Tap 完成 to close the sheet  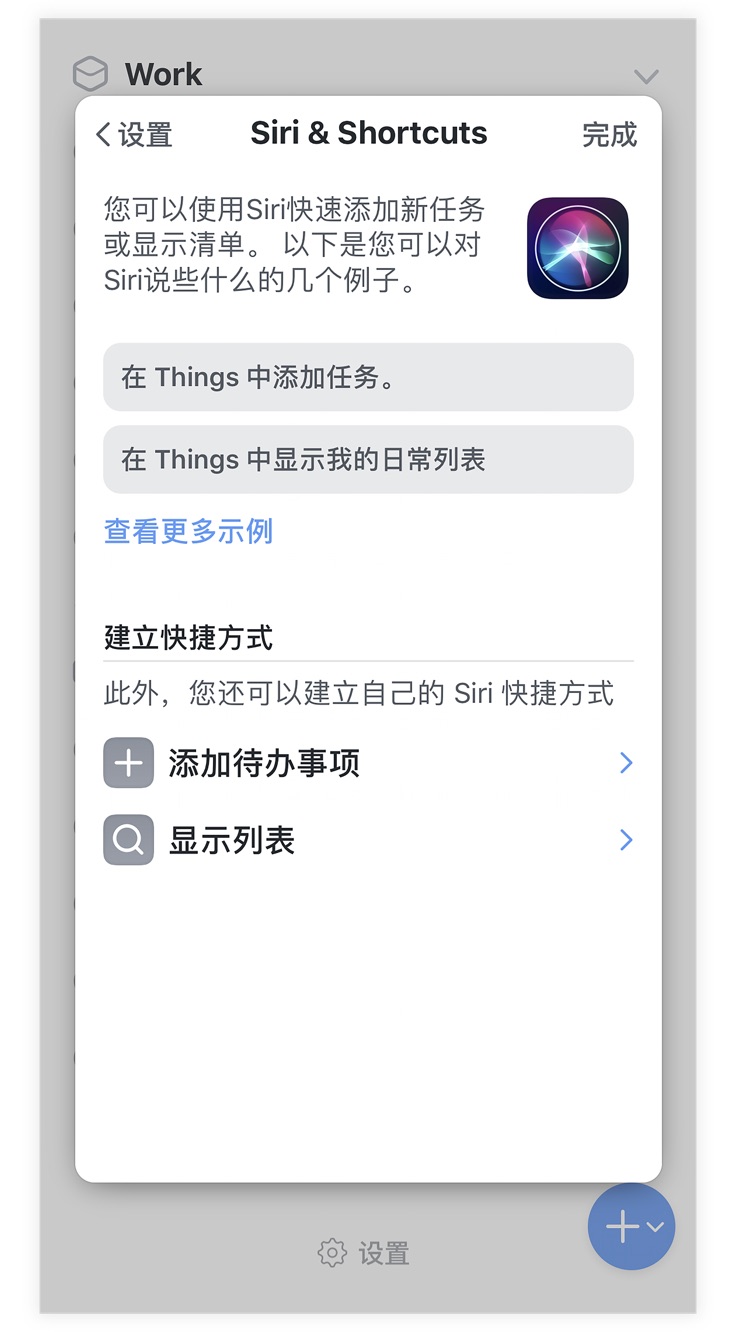608,135
